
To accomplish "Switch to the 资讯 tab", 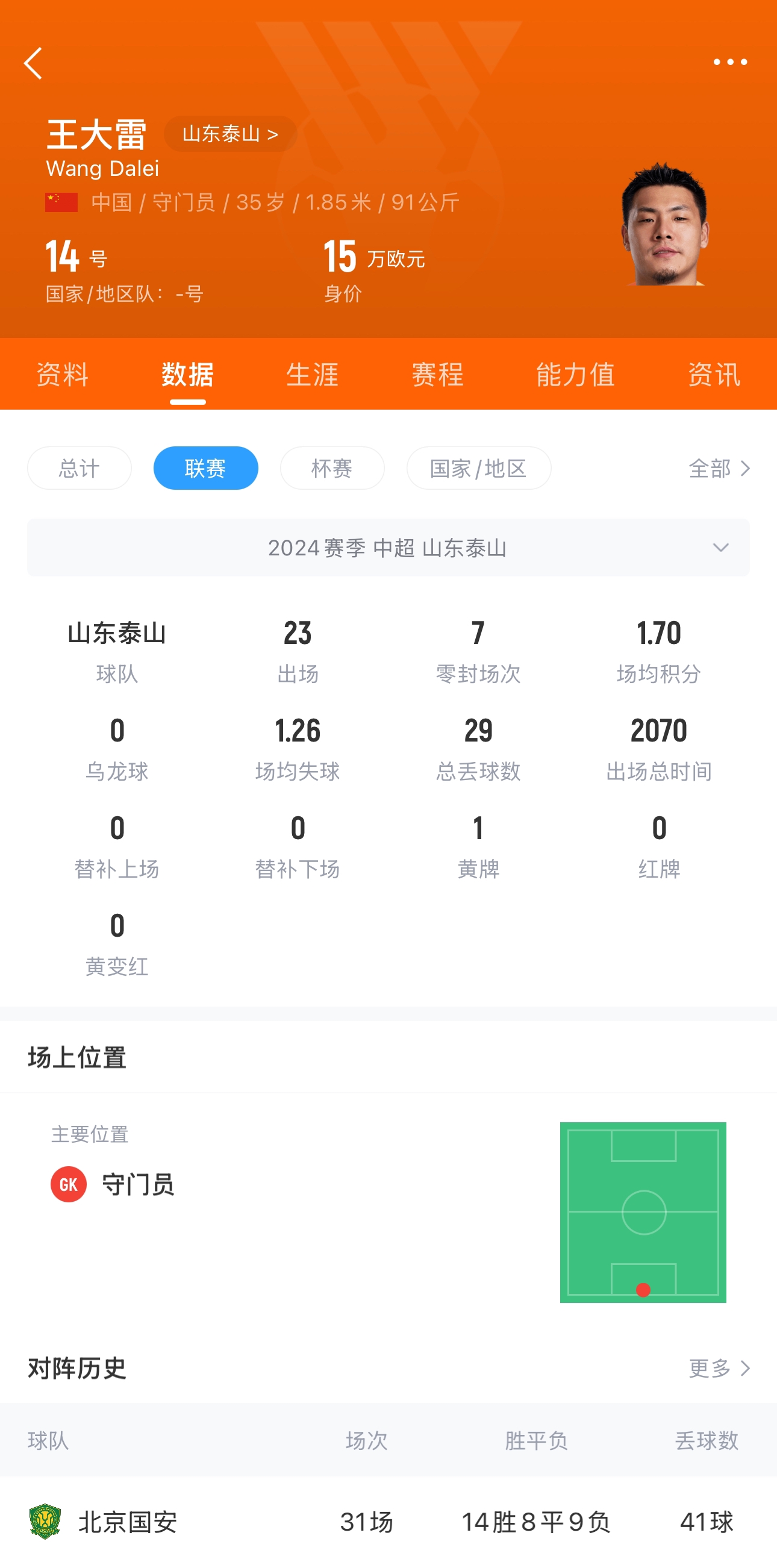I will (714, 374).
